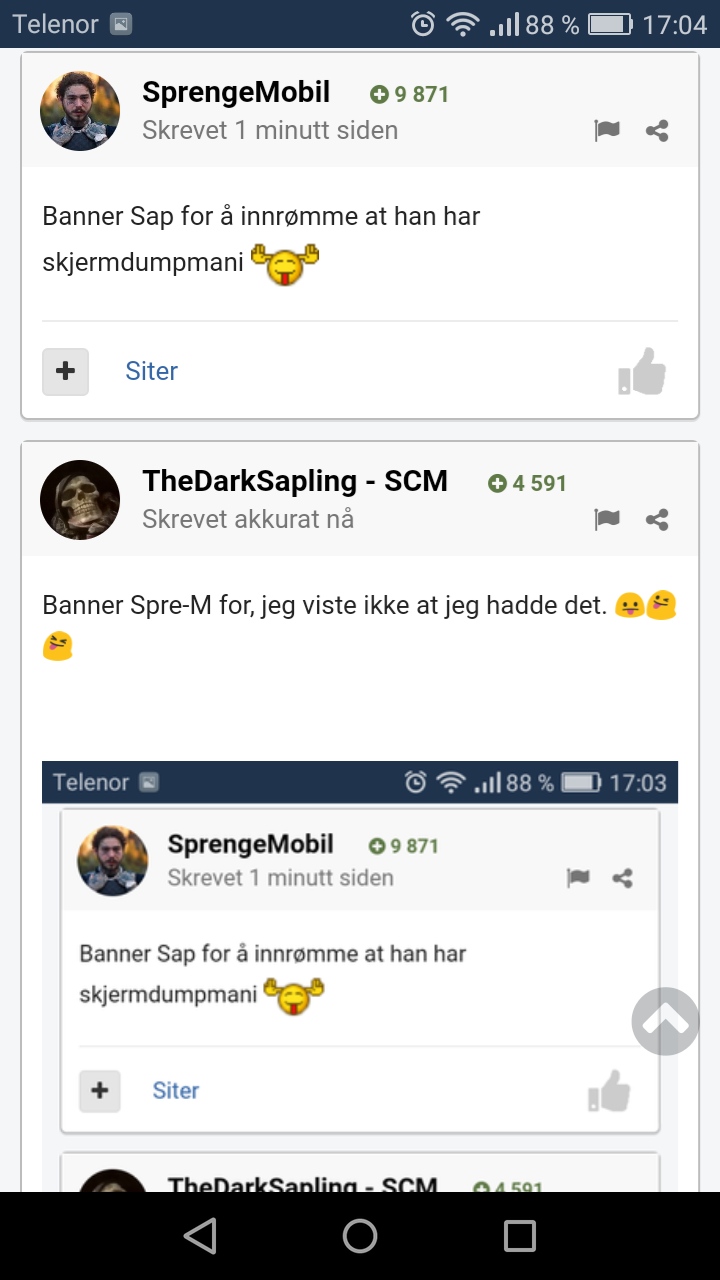Tap the plus multiquote button under SprengeMobil's post

pyautogui.click(x=65, y=371)
